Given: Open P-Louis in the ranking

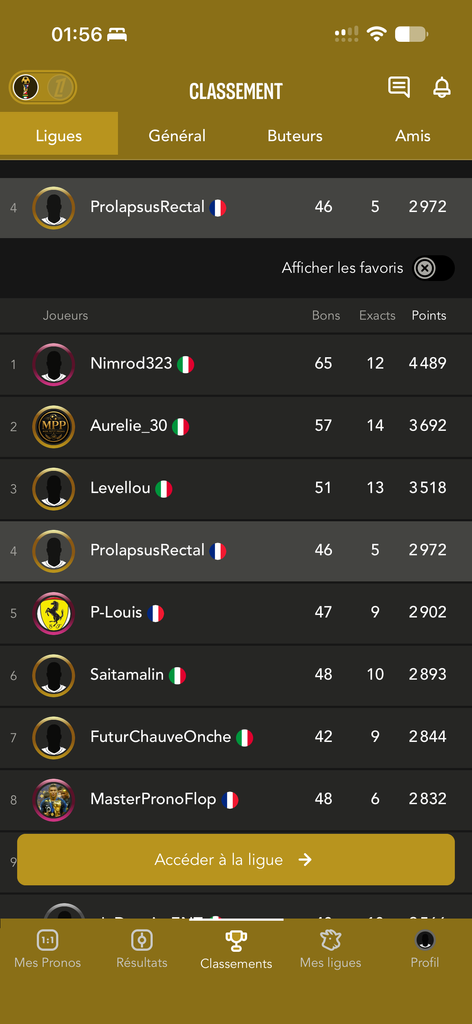Looking at the screenshot, I should pyautogui.click(x=236, y=613).
